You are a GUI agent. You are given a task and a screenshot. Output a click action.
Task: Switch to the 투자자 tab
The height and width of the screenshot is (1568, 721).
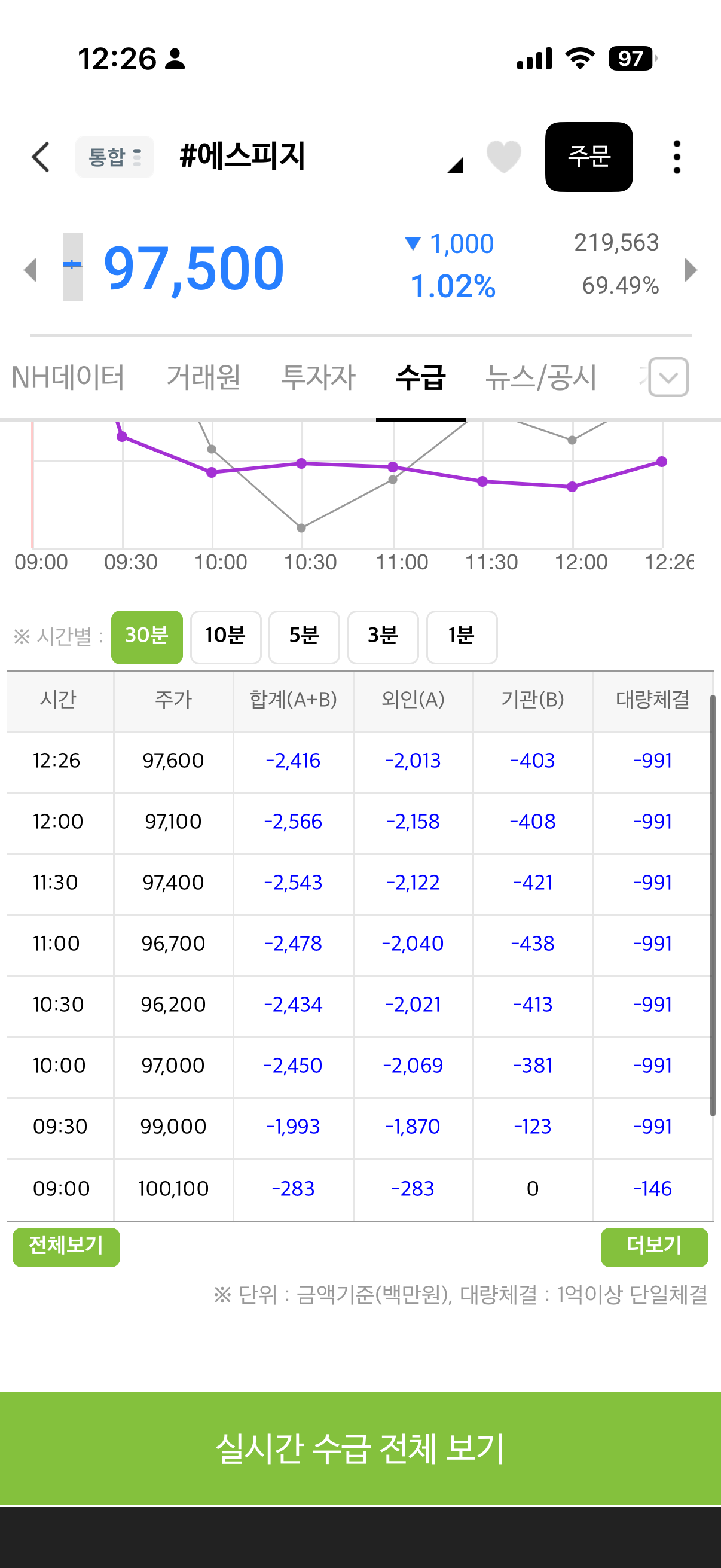click(x=317, y=377)
